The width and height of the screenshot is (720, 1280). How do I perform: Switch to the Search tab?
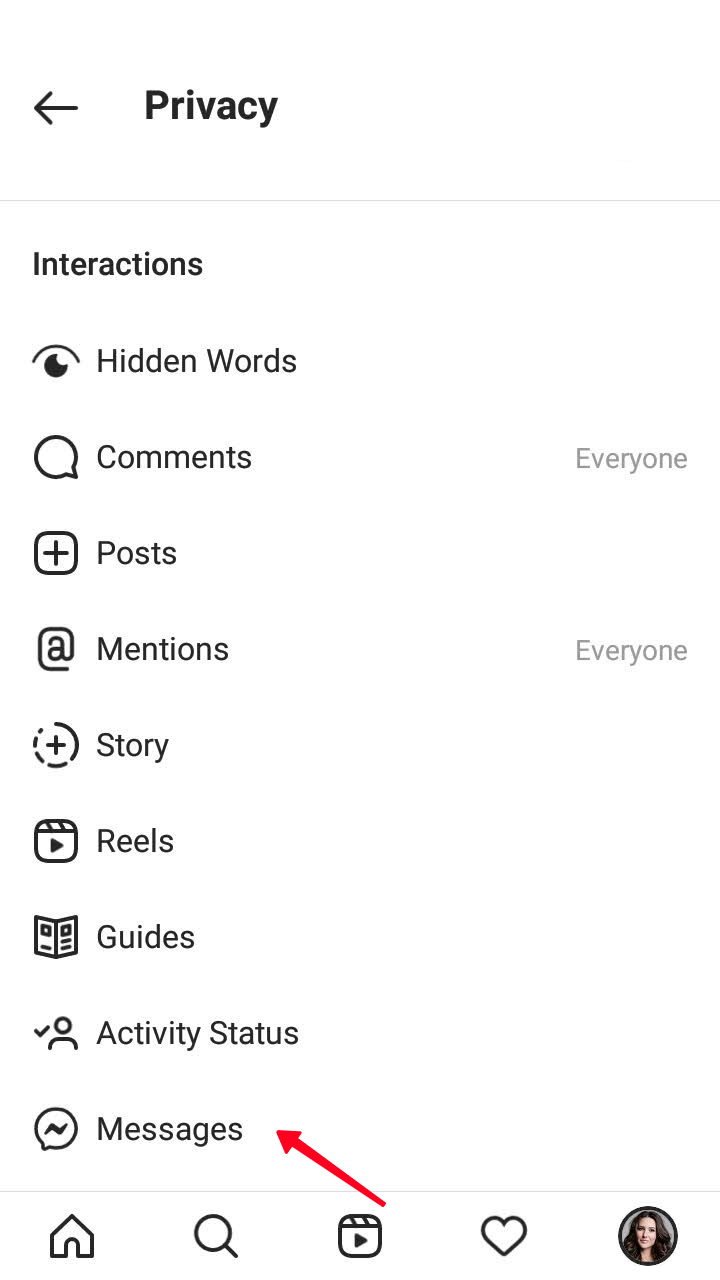[x=216, y=1236]
